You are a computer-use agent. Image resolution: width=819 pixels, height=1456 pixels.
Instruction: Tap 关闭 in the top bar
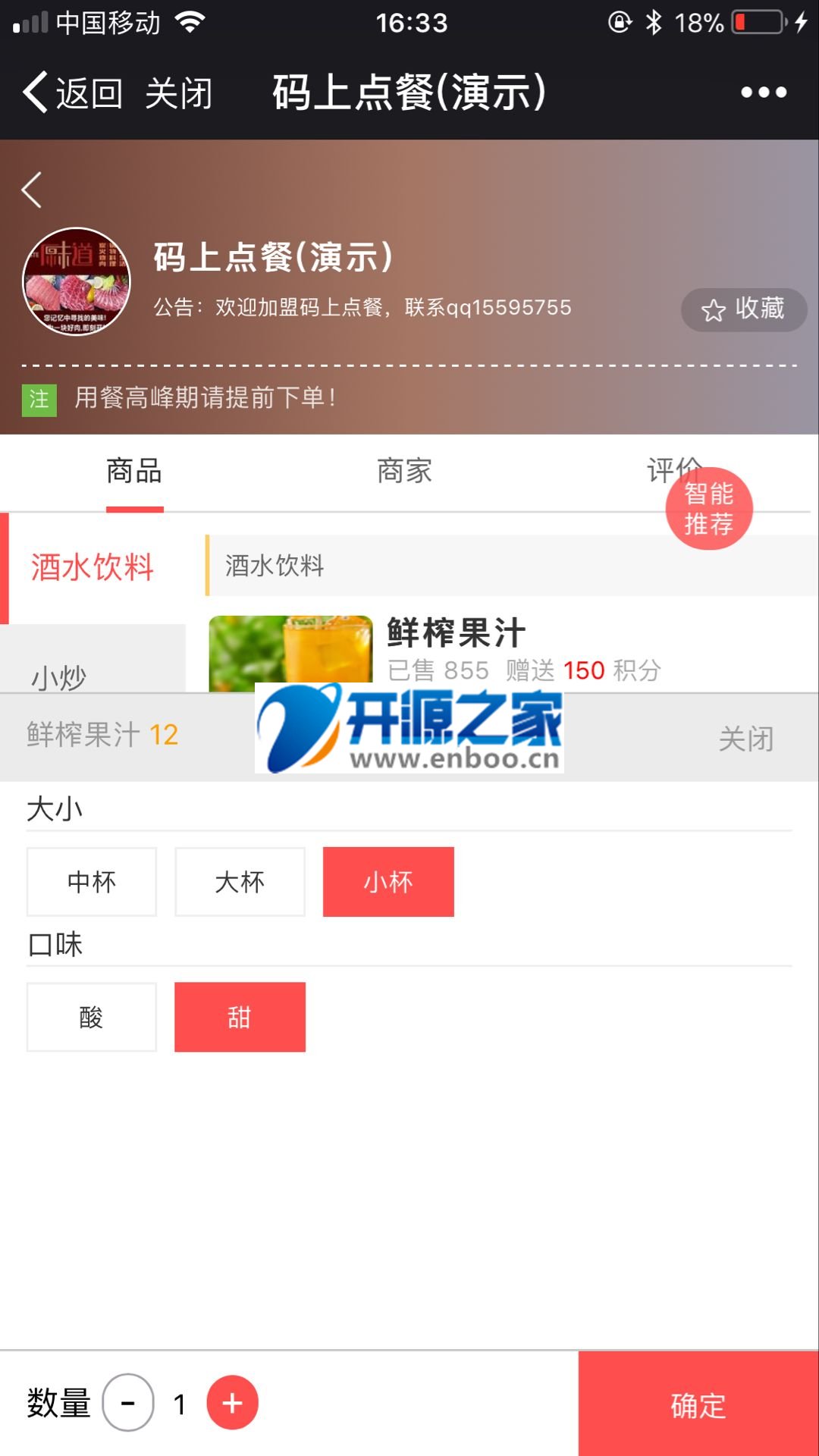tap(178, 93)
